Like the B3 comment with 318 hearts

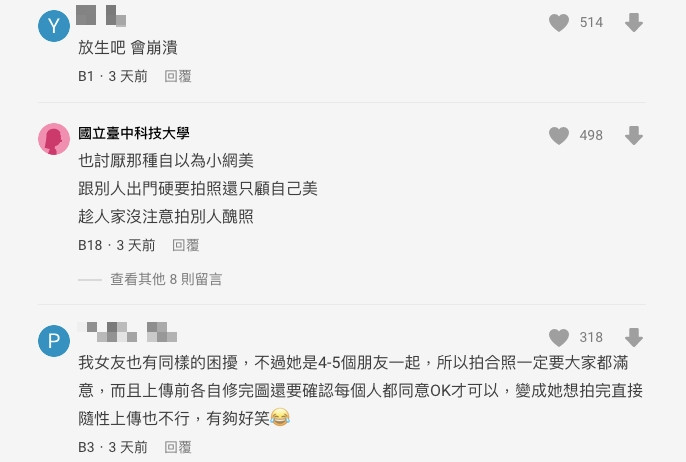(559, 338)
